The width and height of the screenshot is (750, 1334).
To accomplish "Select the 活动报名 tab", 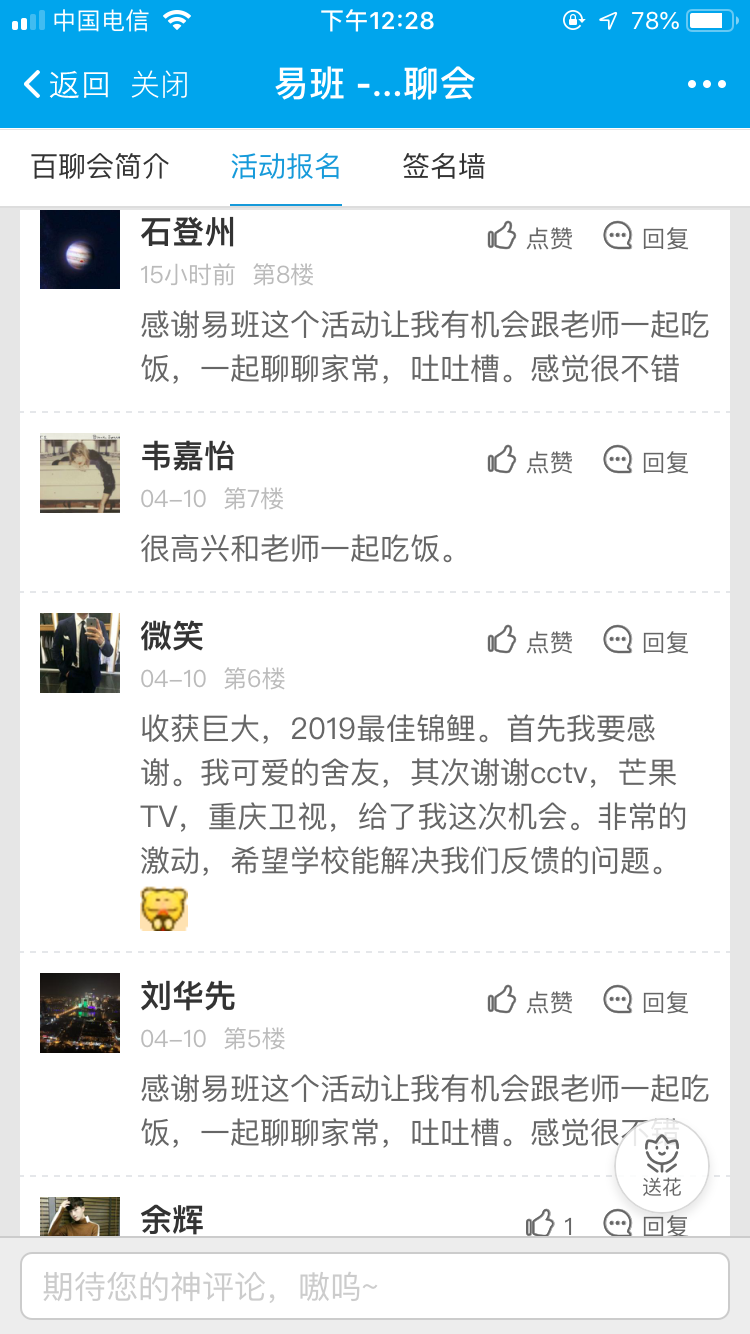I will [x=286, y=166].
